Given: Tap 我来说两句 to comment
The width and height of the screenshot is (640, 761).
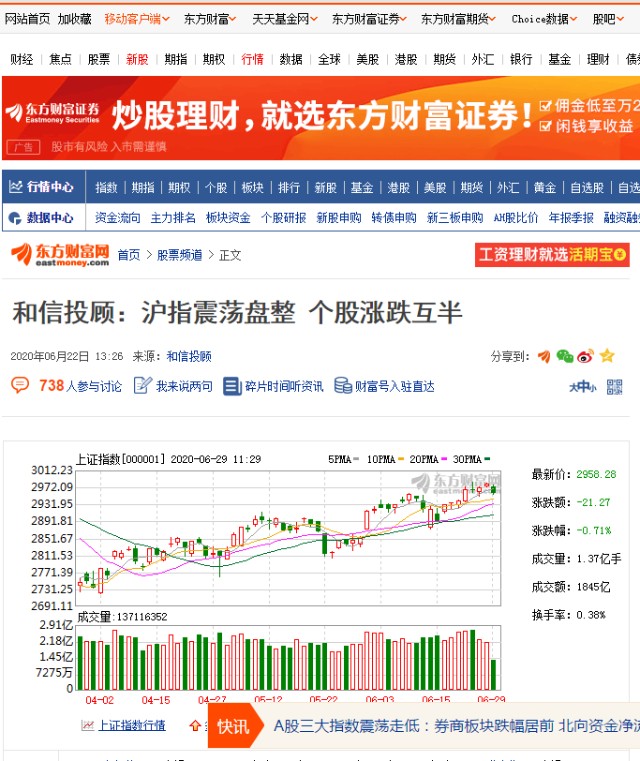Looking at the screenshot, I should (173, 386).
